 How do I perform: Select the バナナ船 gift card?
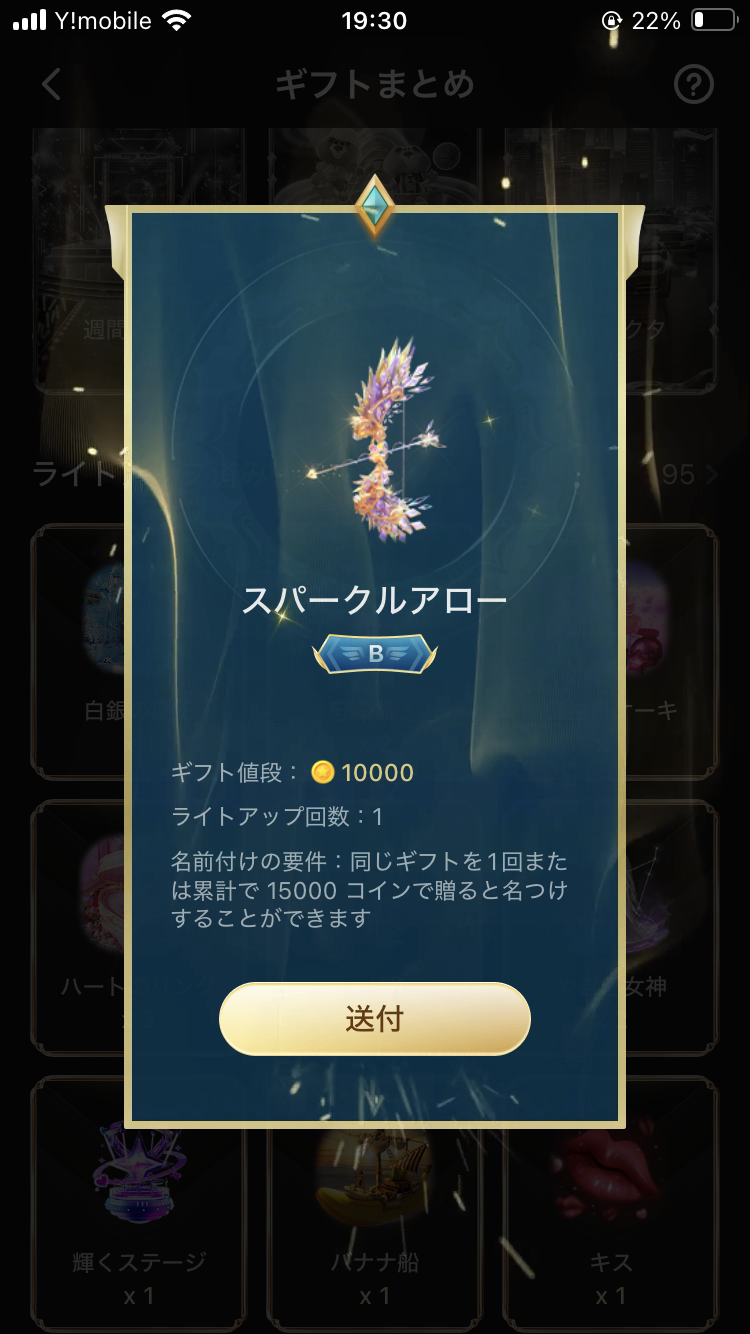pyautogui.click(x=375, y=1204)
